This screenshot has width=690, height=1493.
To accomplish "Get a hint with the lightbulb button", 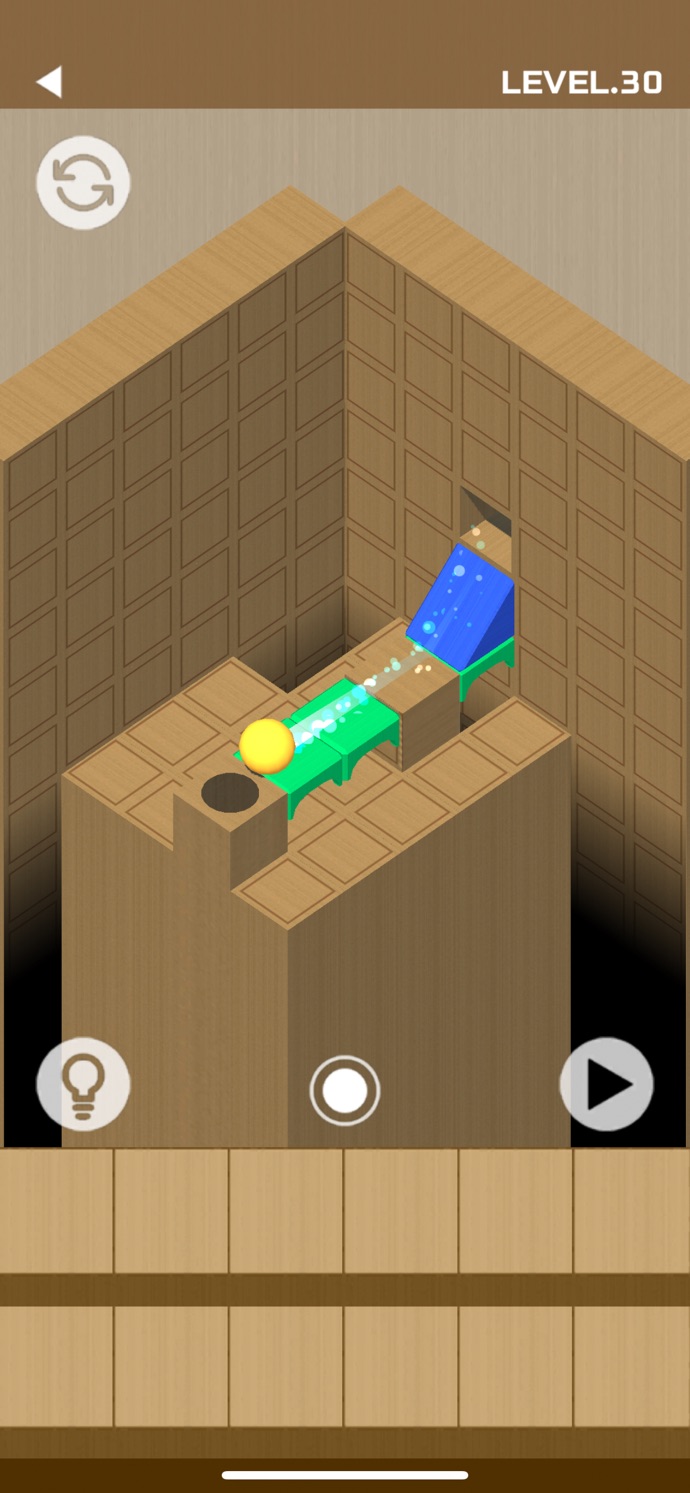I will click(x=83, y=1084).
